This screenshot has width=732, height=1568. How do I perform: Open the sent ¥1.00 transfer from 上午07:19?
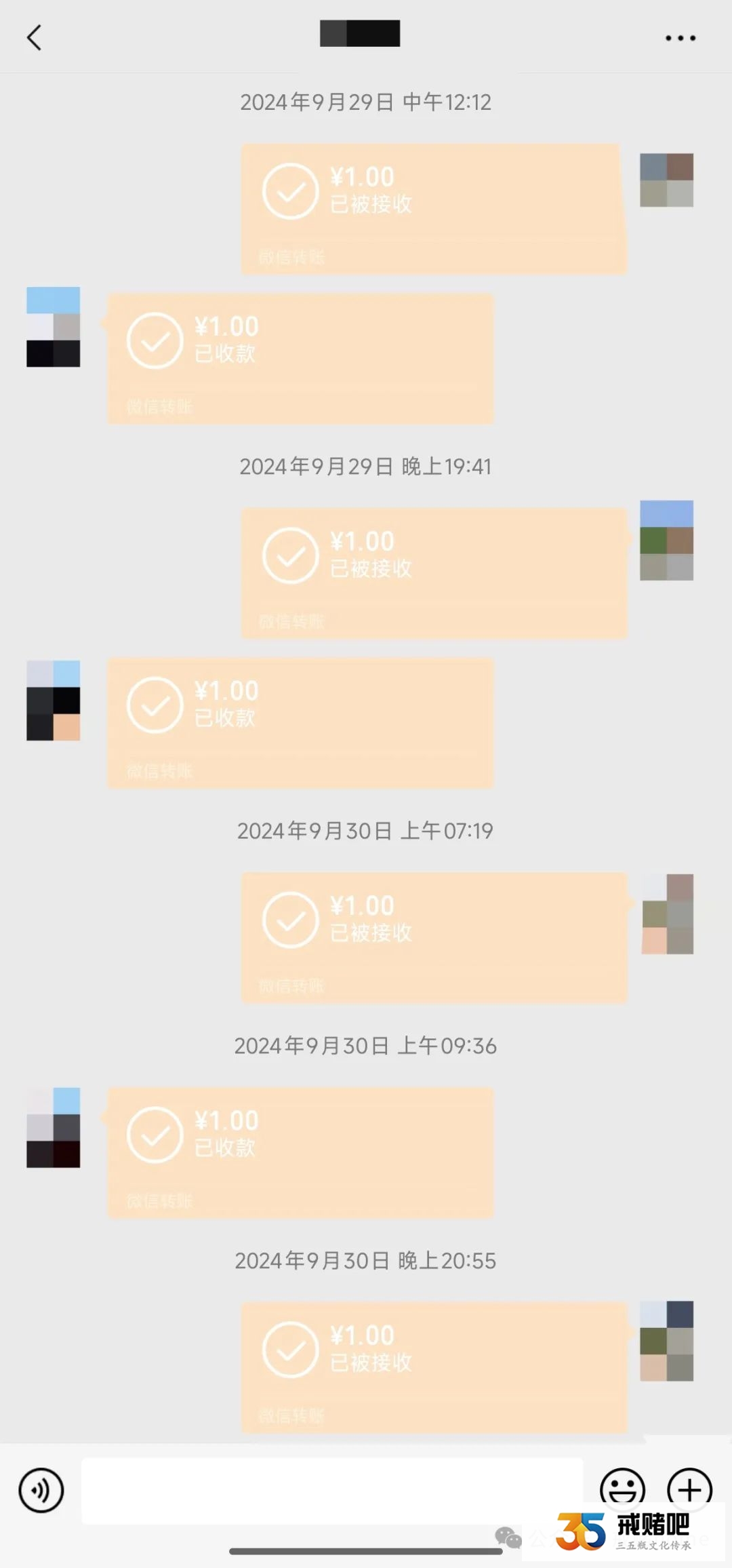tap(434, 937)
